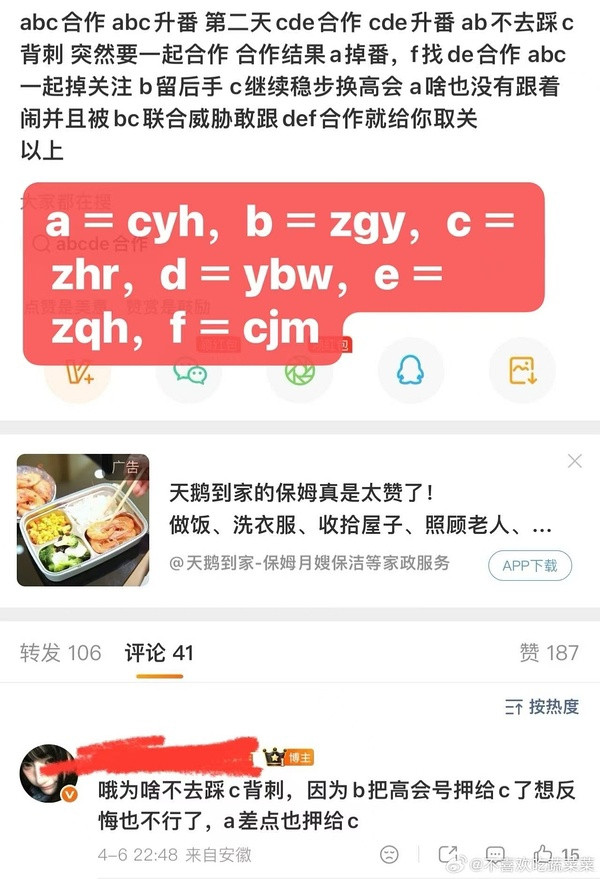Share the post to QQ

click(x=410, y=371)
